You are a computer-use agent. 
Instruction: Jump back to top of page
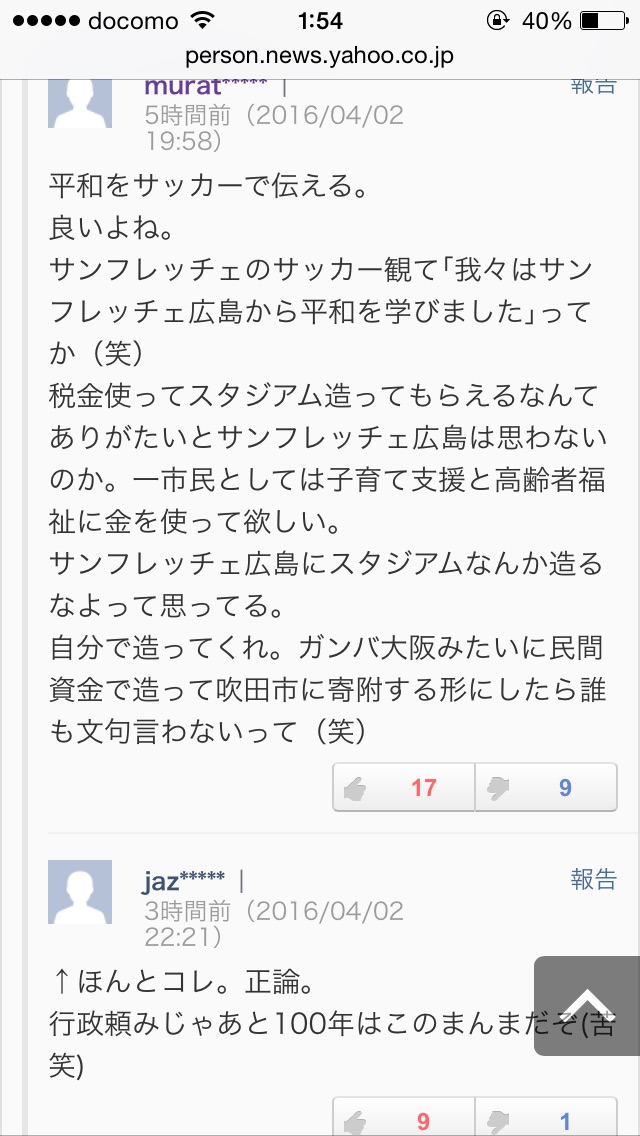[x=587, y=1005]
